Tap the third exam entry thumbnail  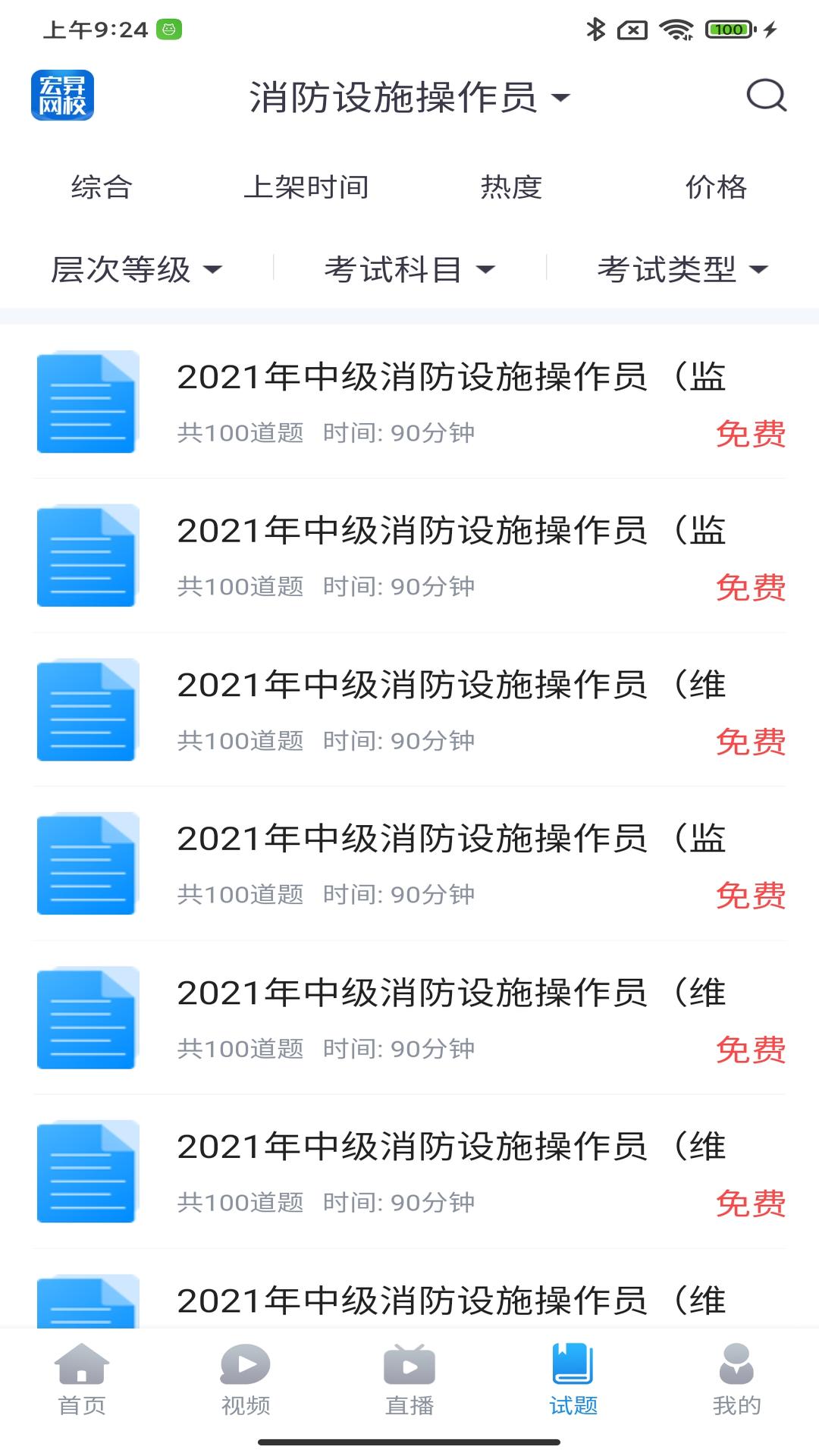tap(86, 710)
